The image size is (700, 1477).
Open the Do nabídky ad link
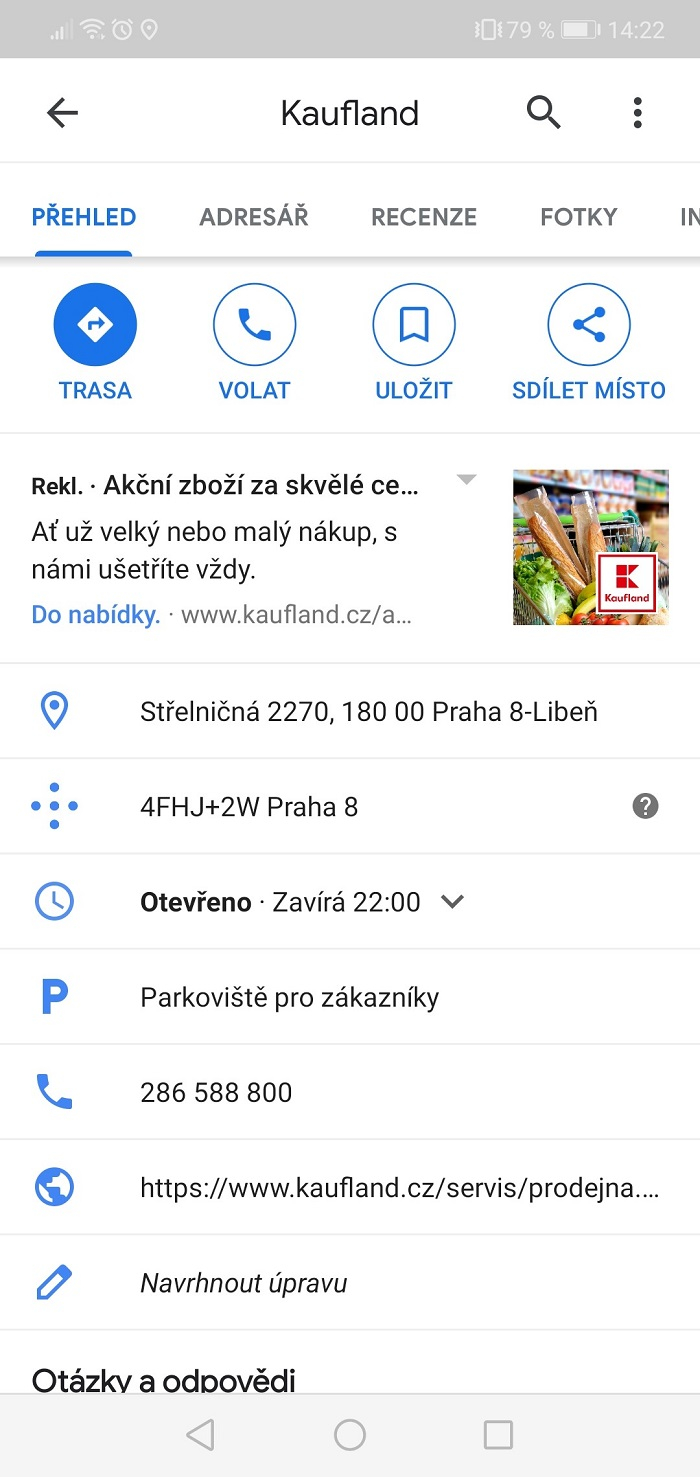point(96,615)
